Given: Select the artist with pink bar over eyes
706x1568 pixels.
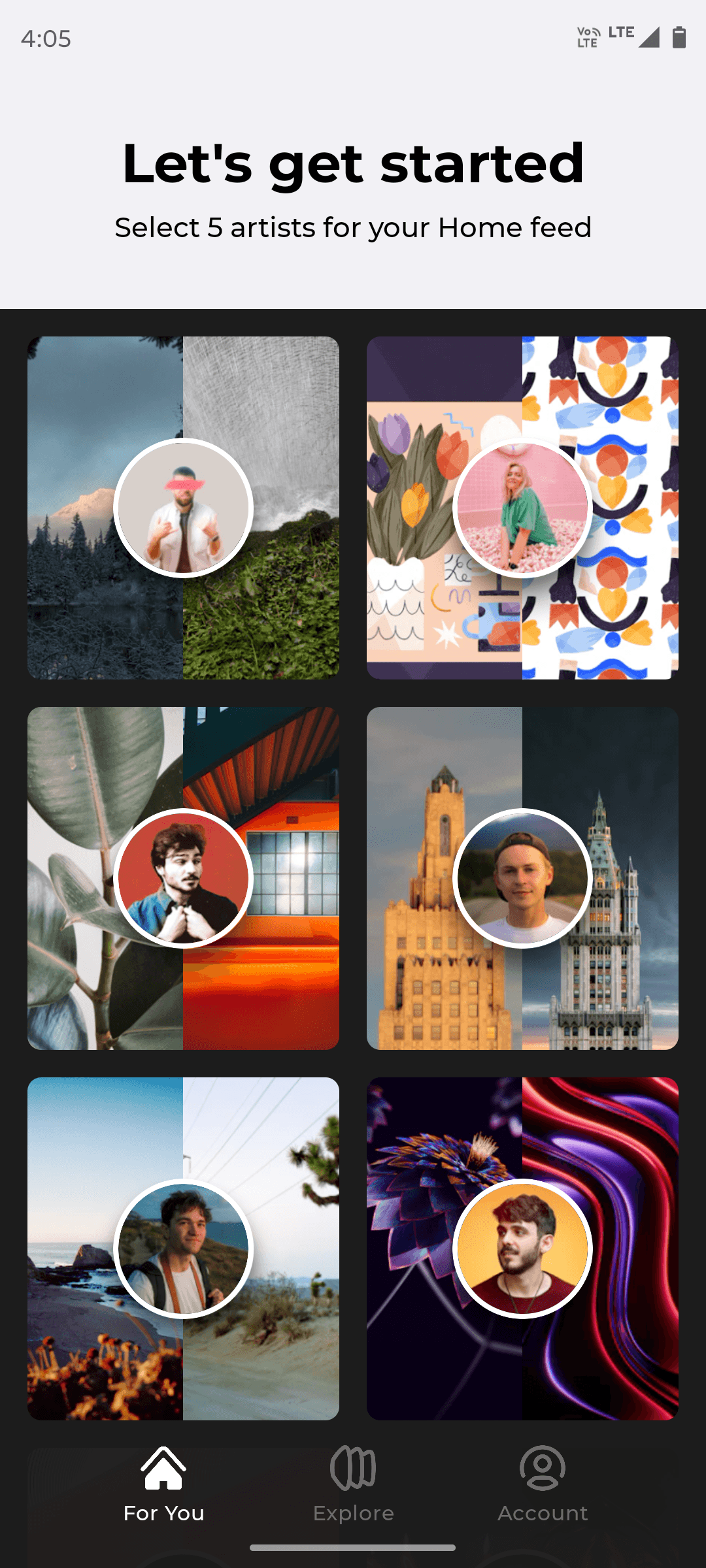Looking at the screenshot, I should pos(183,508).
